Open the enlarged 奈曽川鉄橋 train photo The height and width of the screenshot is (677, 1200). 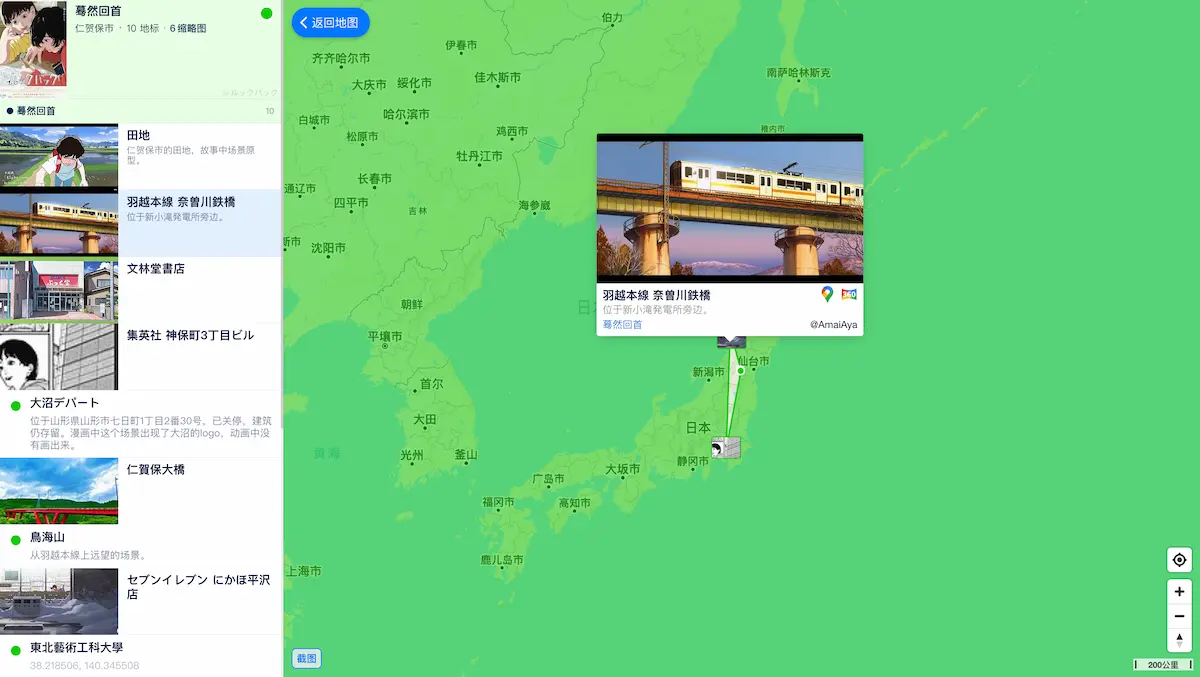(729, 209)
